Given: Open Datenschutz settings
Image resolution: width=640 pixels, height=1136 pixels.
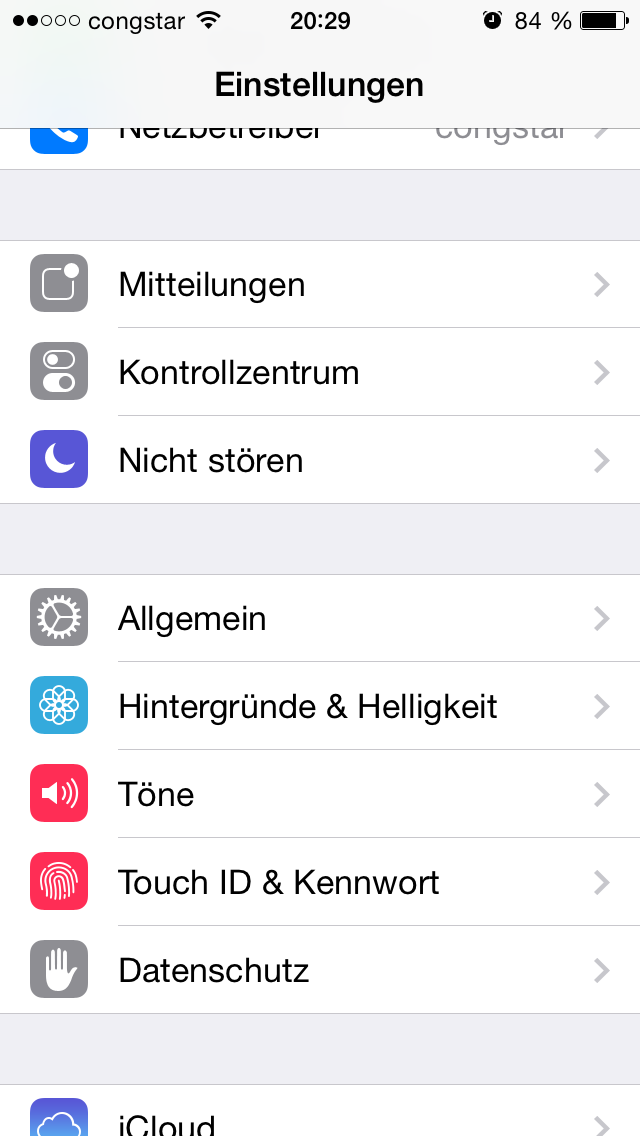Looking at the screenshot, I should coord(320,969).
